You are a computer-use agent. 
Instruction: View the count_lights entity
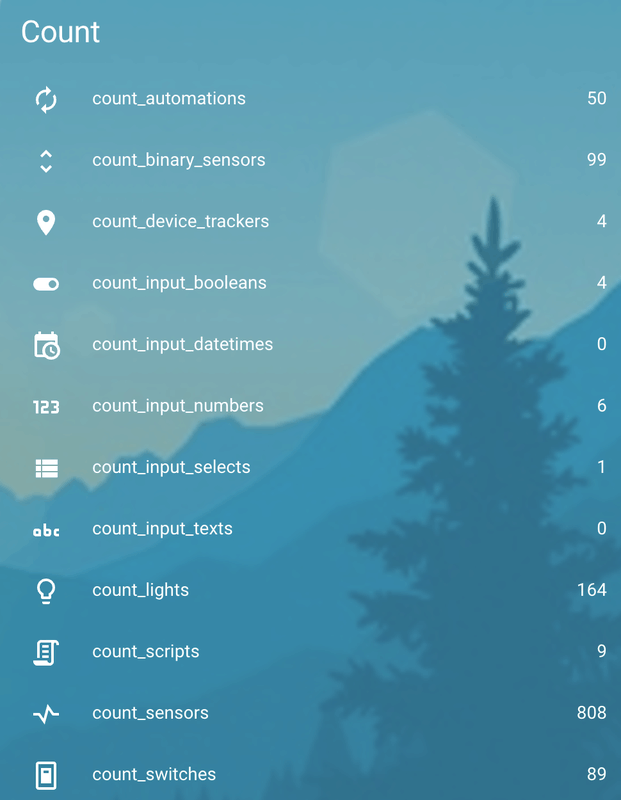(140, 590)
